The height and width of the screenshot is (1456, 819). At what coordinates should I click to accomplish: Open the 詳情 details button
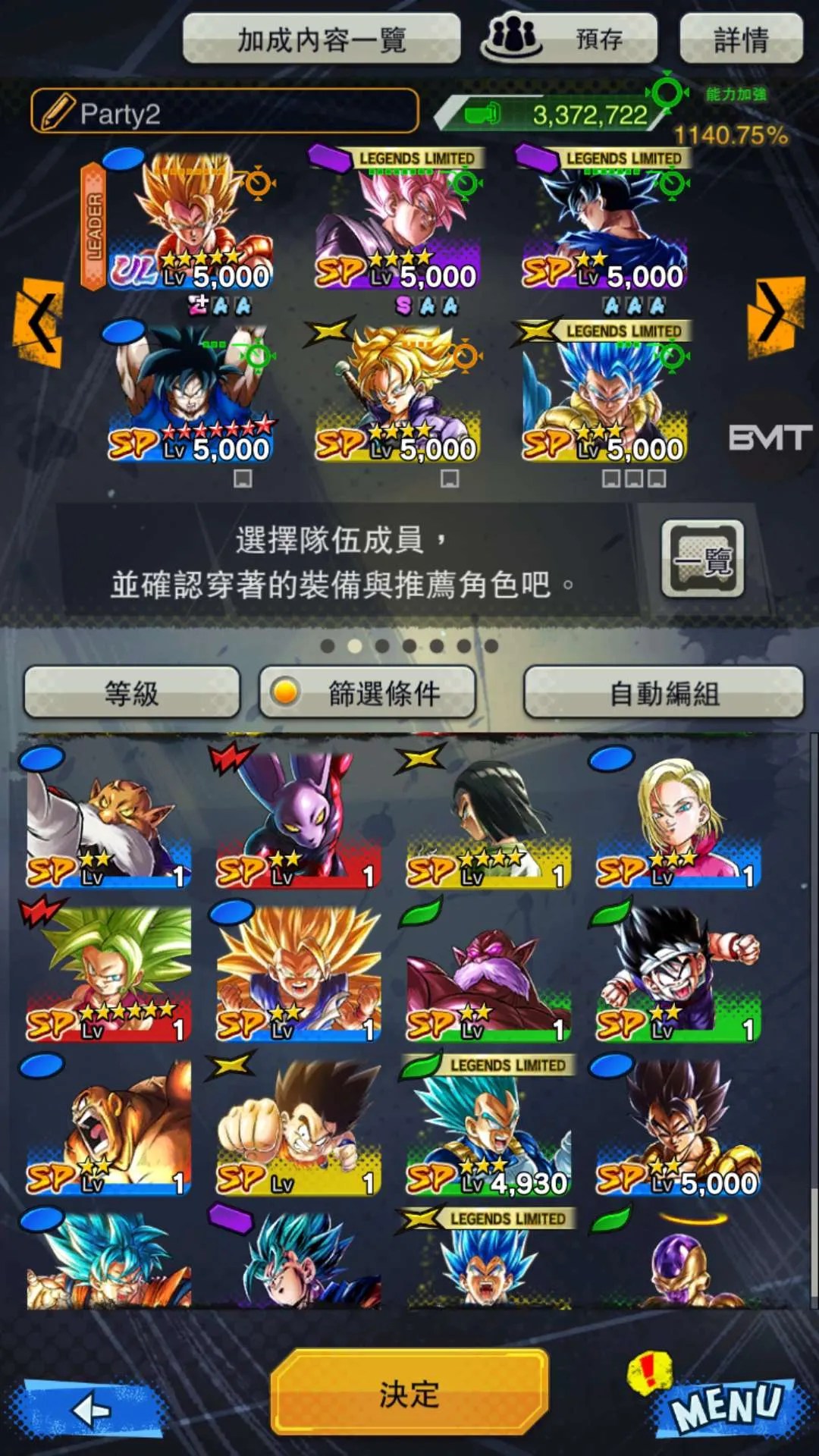740,39
